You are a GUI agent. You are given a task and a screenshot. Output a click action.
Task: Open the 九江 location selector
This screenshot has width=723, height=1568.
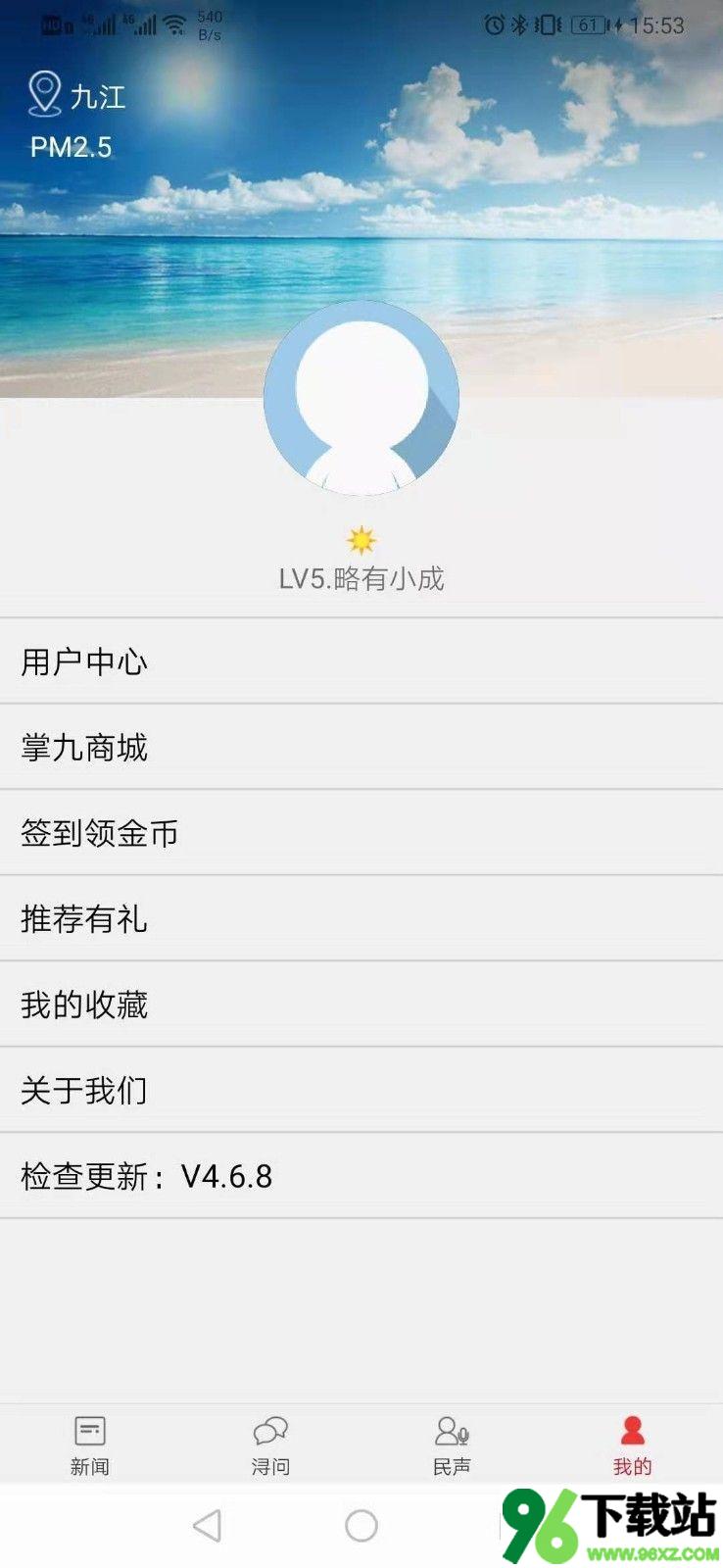point(76,96)
